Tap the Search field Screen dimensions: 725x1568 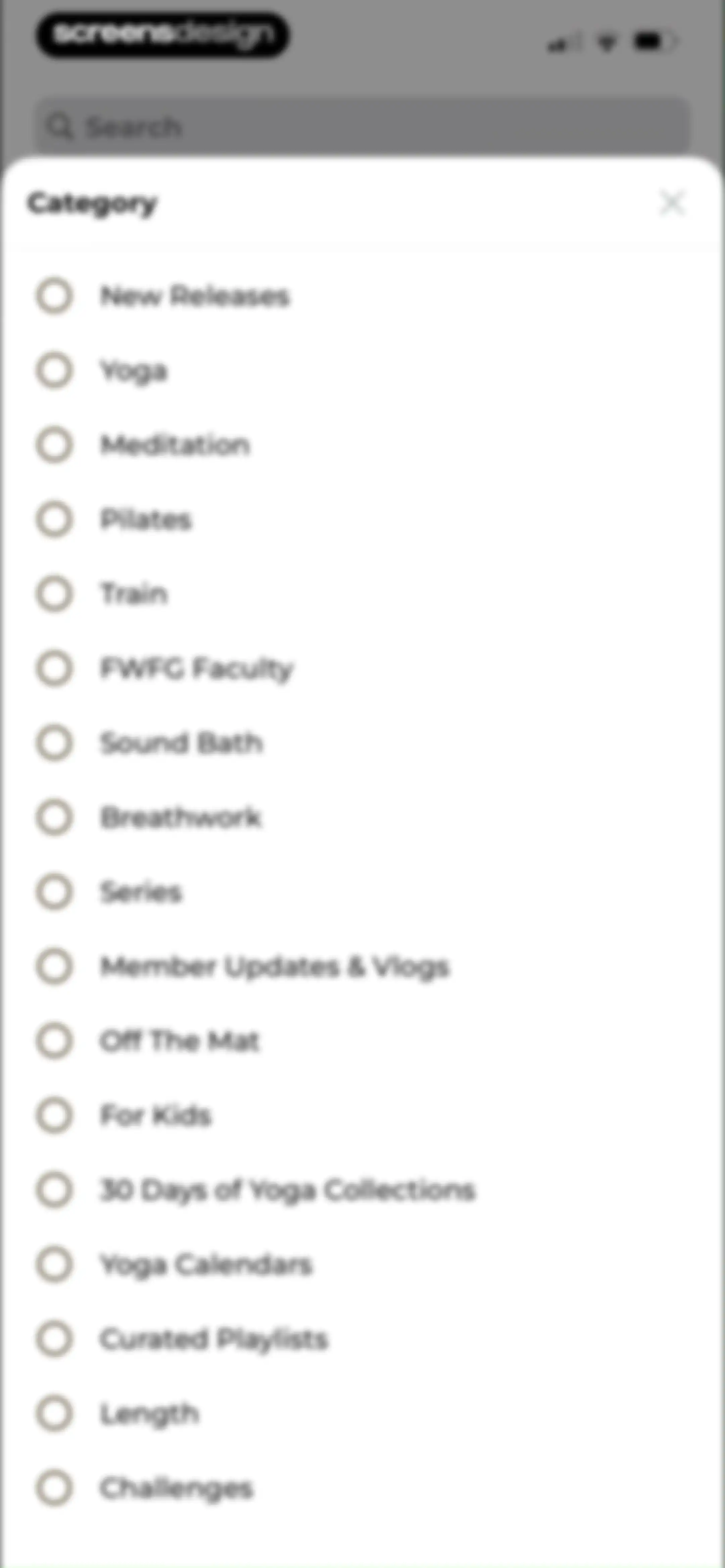362,127
